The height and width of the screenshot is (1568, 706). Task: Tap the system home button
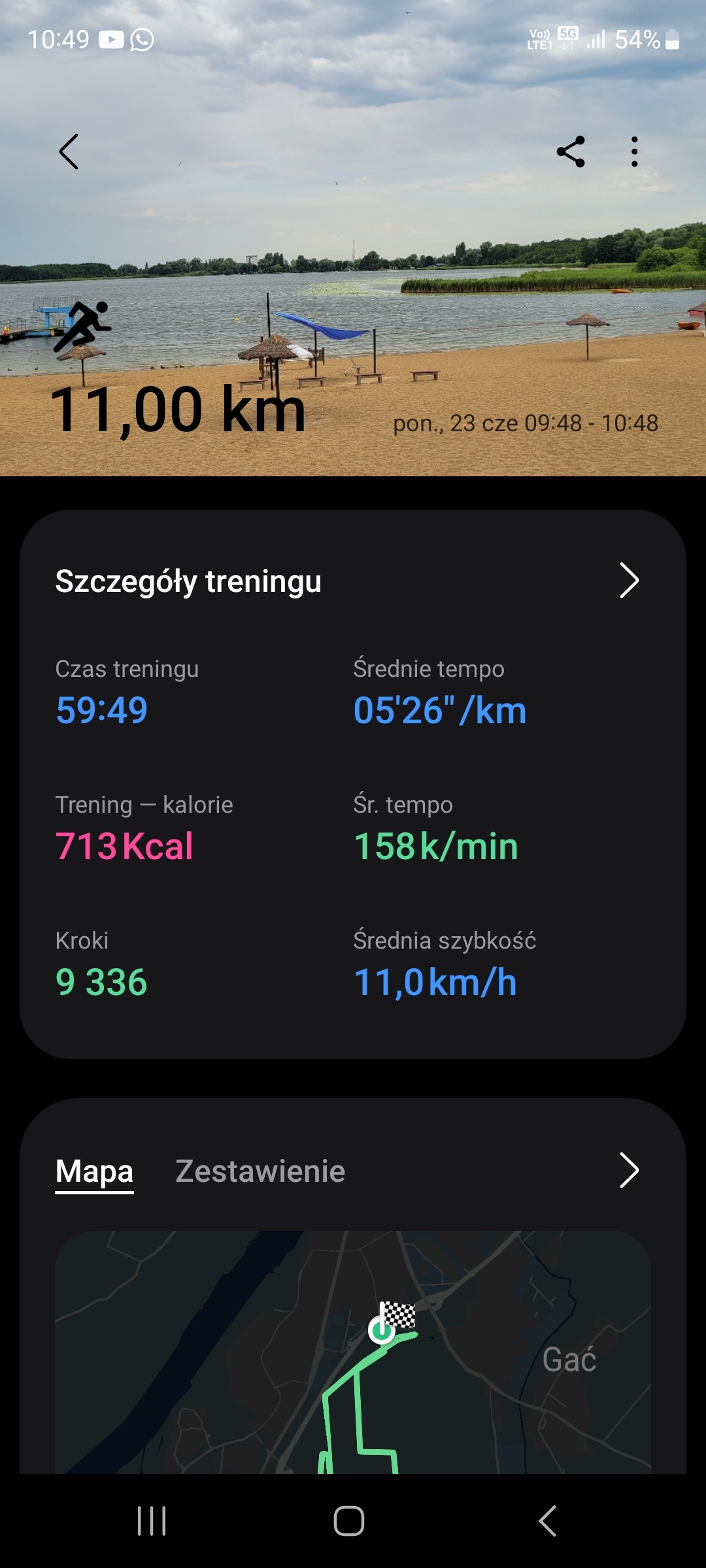349,1521
